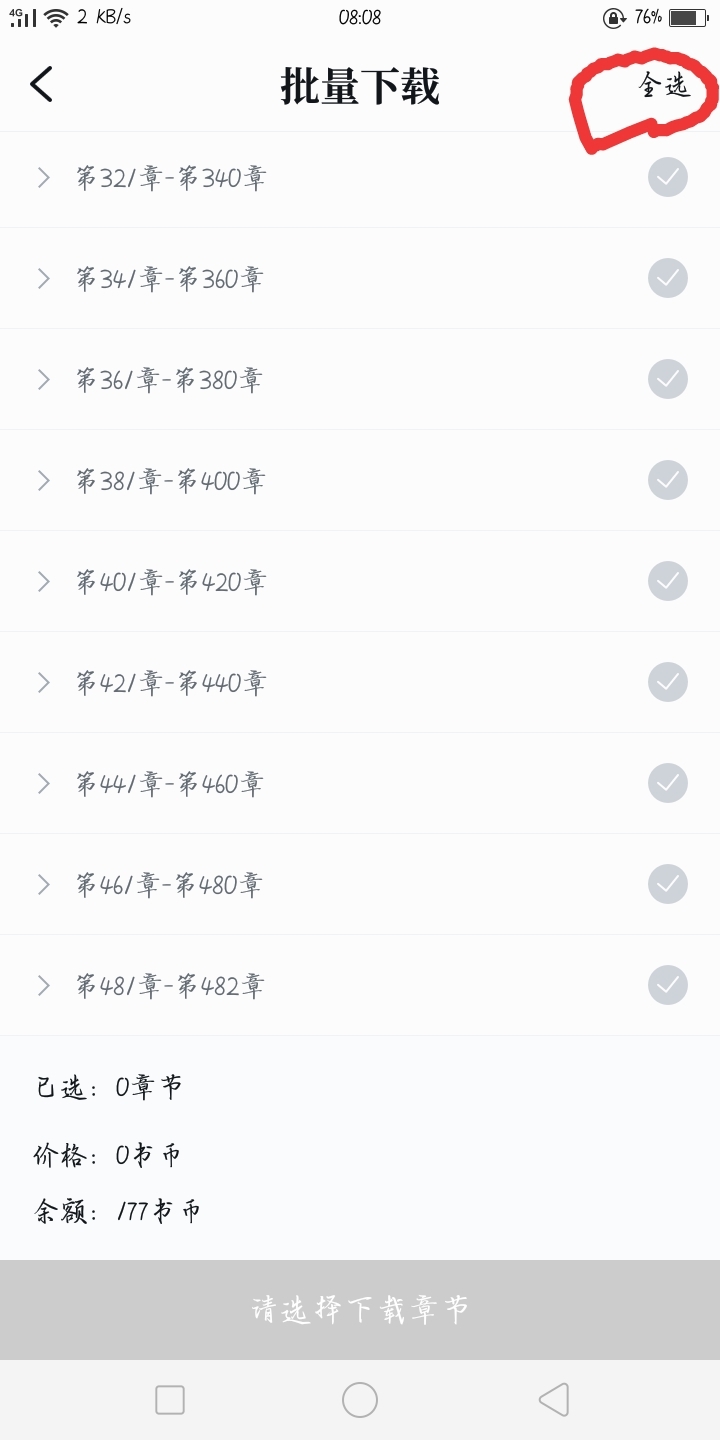Image resolution: width=720 pixels, height=1440 pixels.
Task: Go back from the 批量下载 page
Action: pos(42,85)
